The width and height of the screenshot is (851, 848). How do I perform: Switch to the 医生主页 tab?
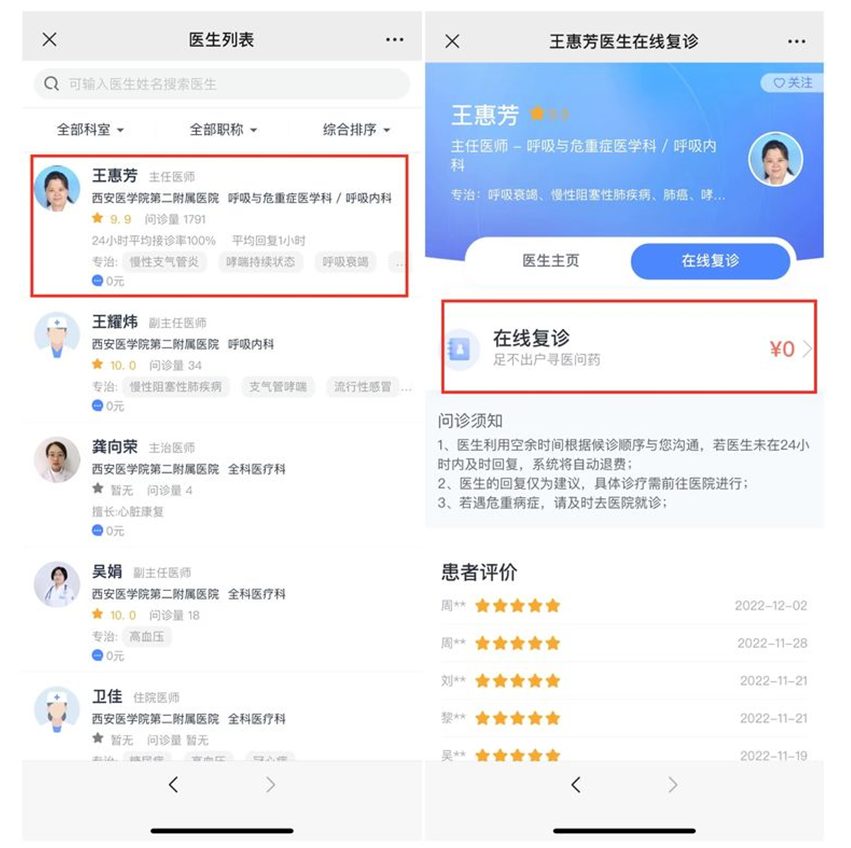550,261
